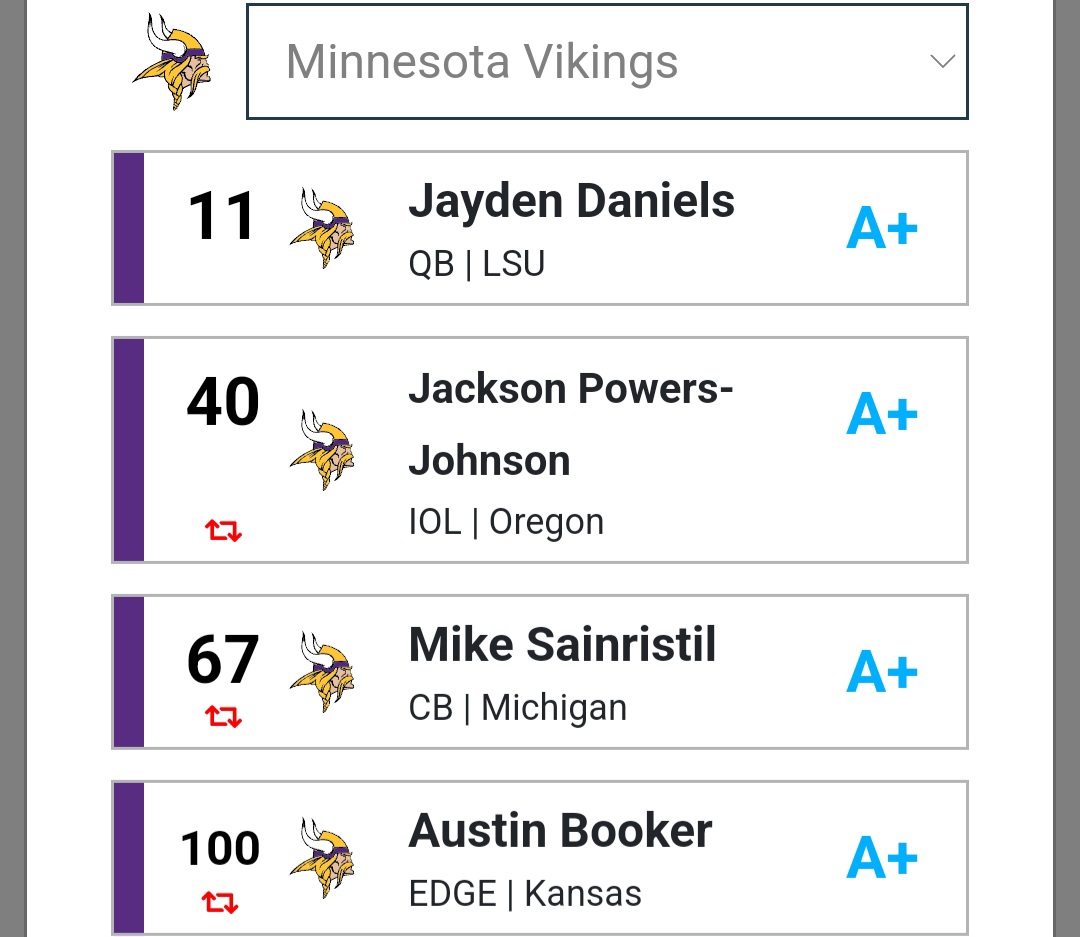The image size is (1080, 937).
Task: Open the Minnesota Vikings team dropdown
Action: 607,62
